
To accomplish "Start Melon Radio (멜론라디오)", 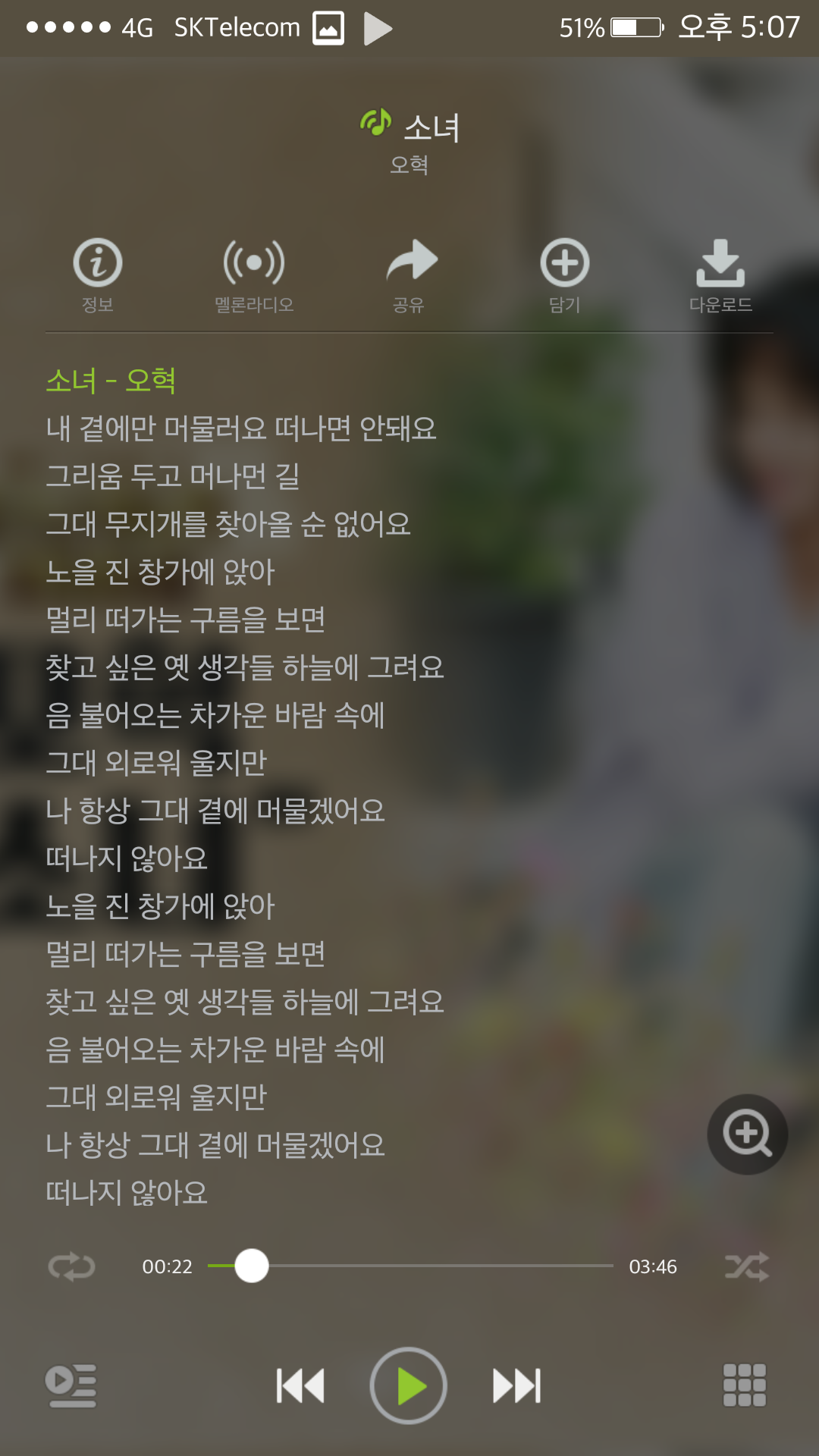I will click(x=254, y=275).
